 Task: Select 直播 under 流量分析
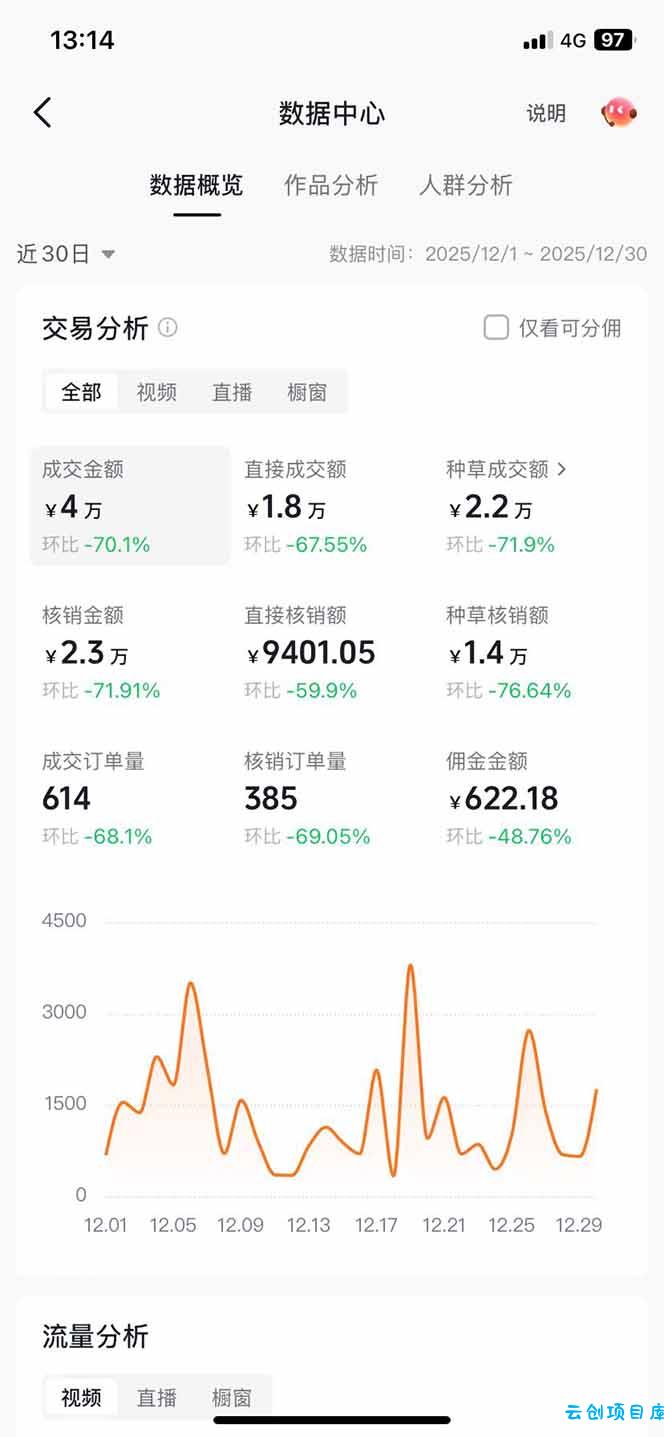pyautogui.click(x=157, y=1397)
